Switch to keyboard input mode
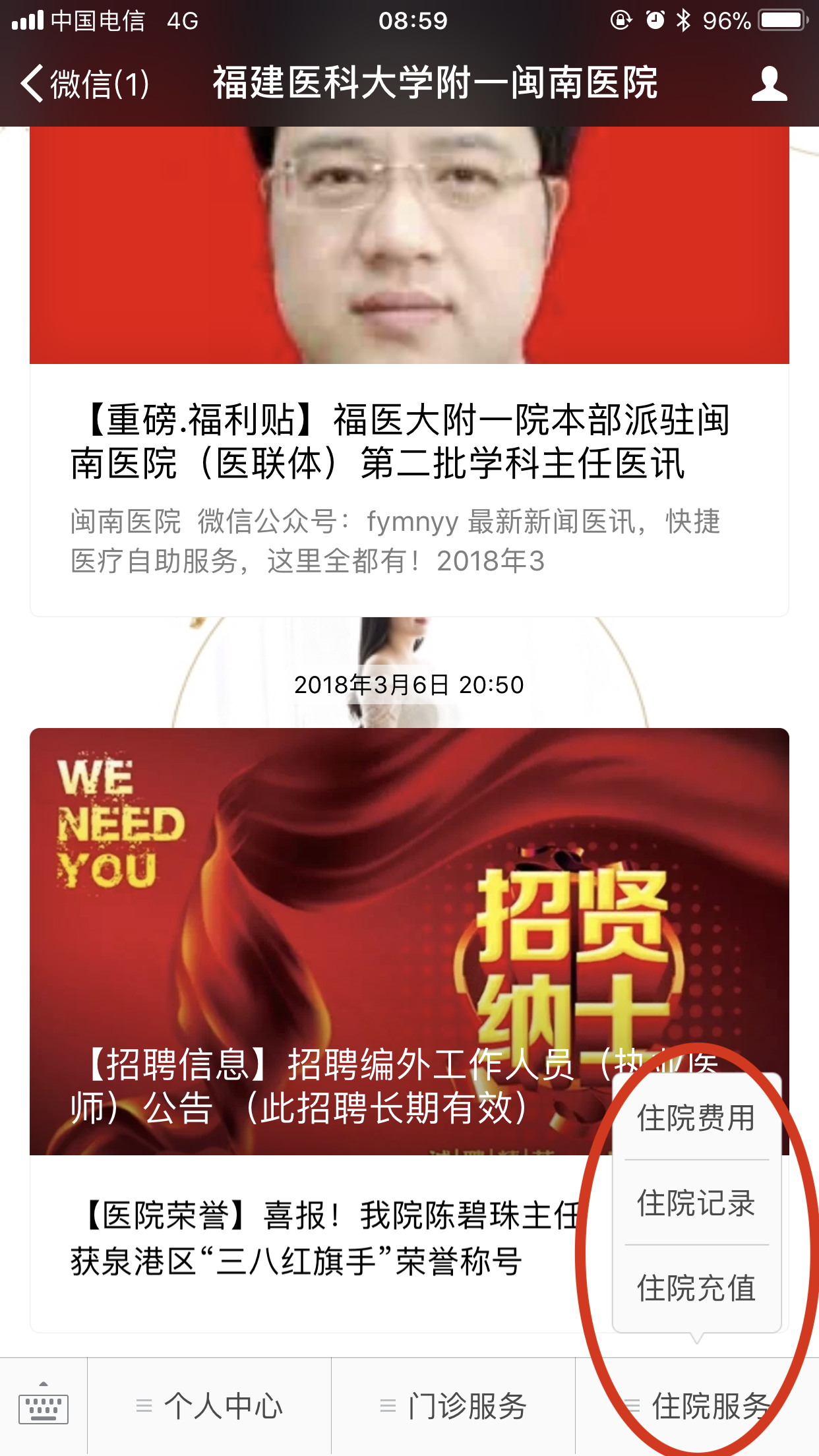Screen dimensions: 819x1456 (44, 1406)
